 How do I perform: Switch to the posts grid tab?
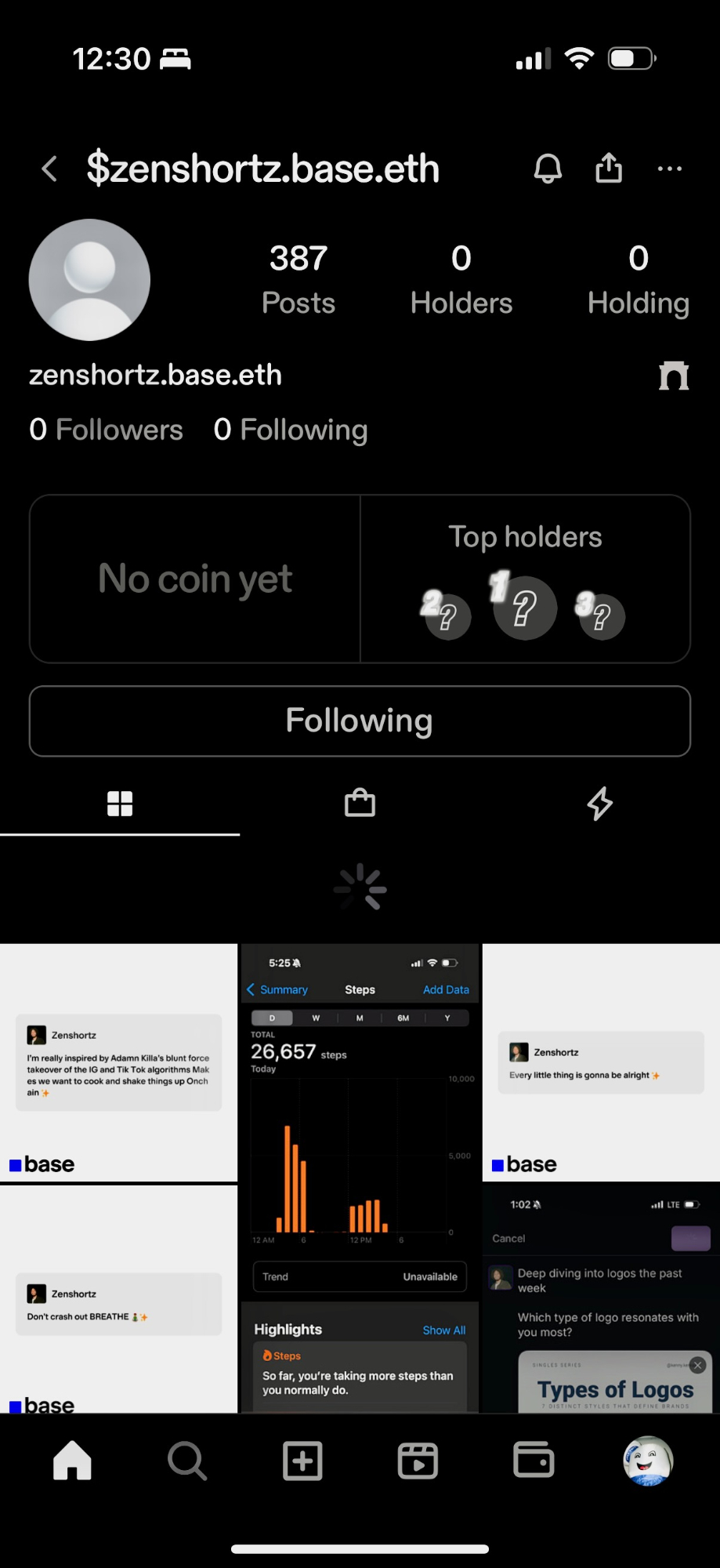[x=120, y=804]
